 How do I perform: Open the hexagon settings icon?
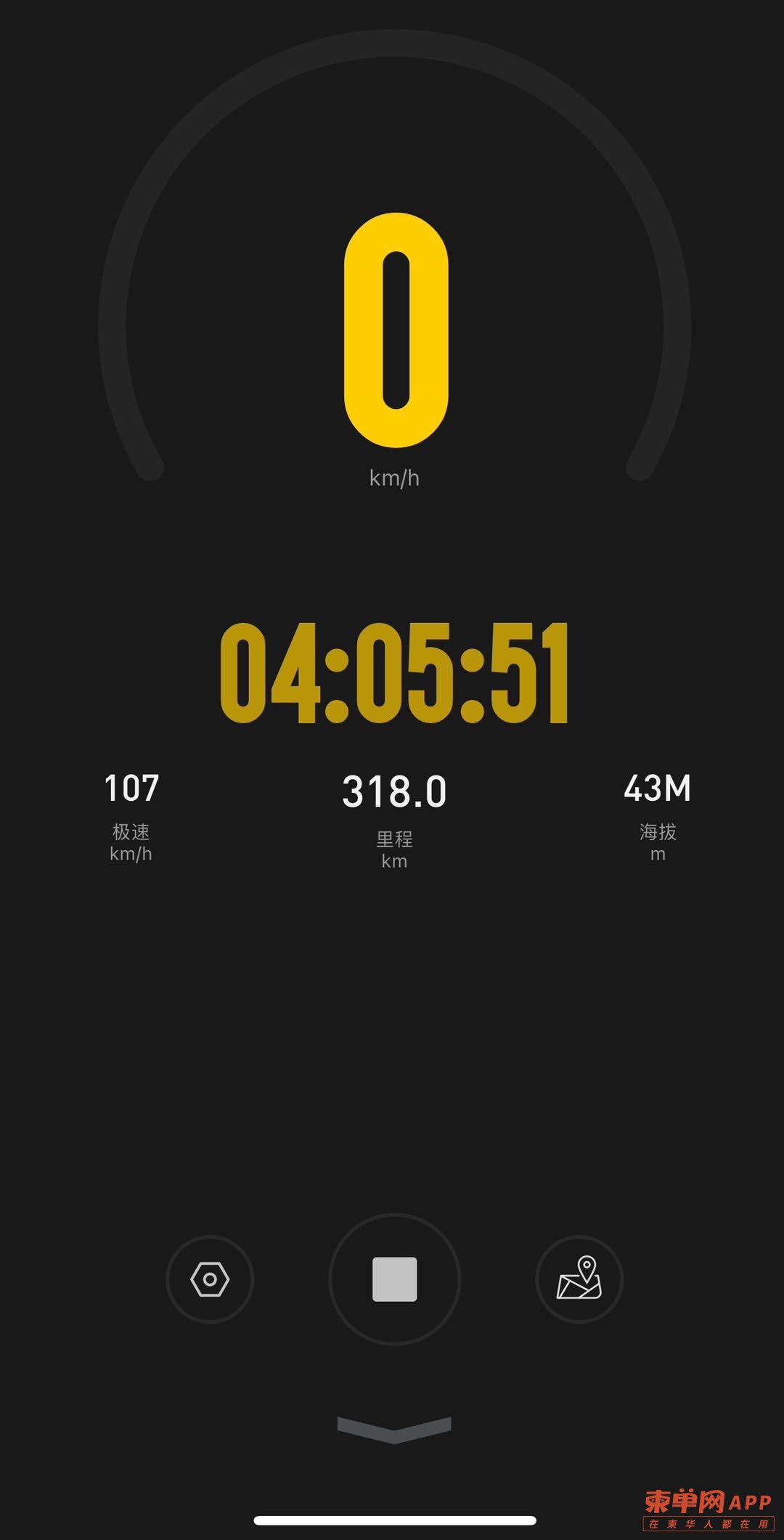(x=210, y=1279)
